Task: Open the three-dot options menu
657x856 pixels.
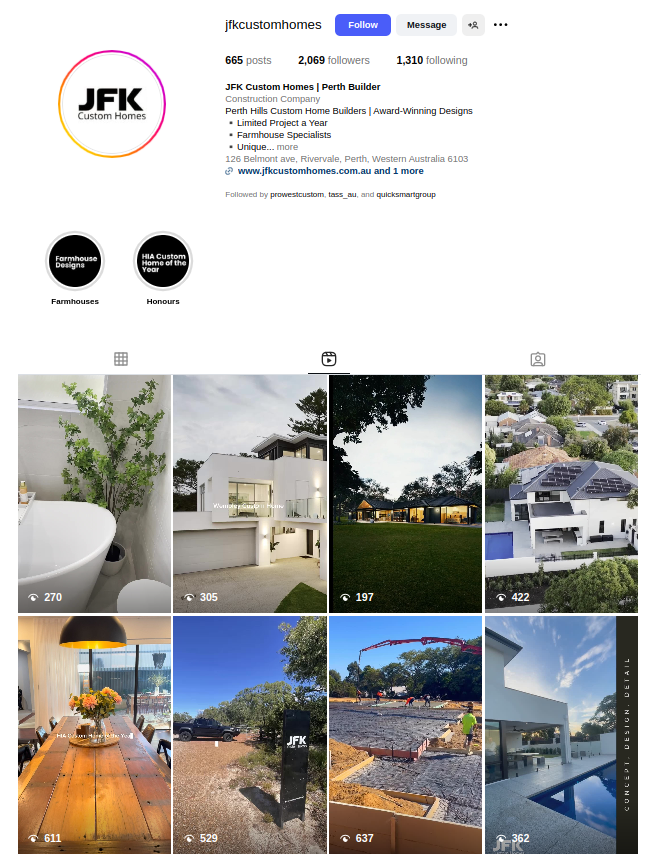Action: coord(501,25)
